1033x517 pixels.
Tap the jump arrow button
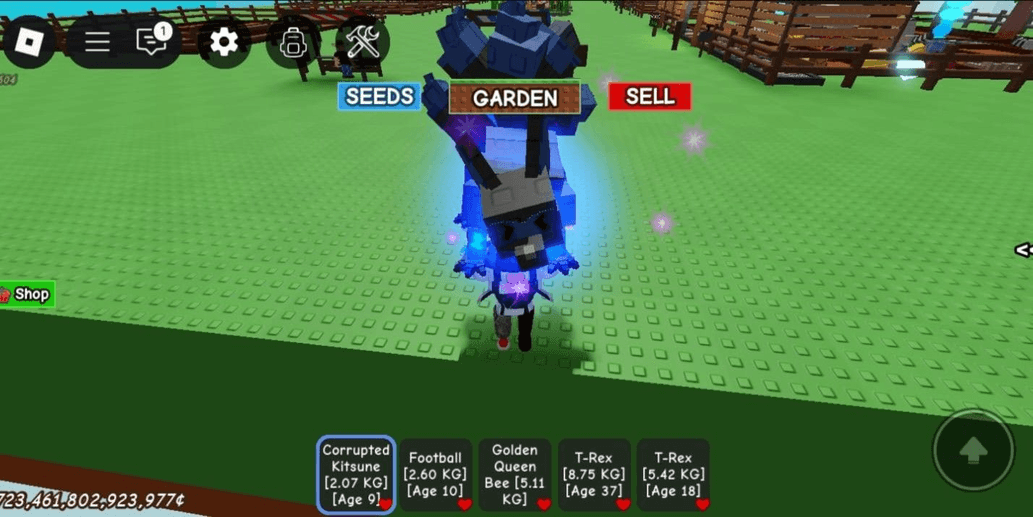pyautogui.click(x=973, y=451)
